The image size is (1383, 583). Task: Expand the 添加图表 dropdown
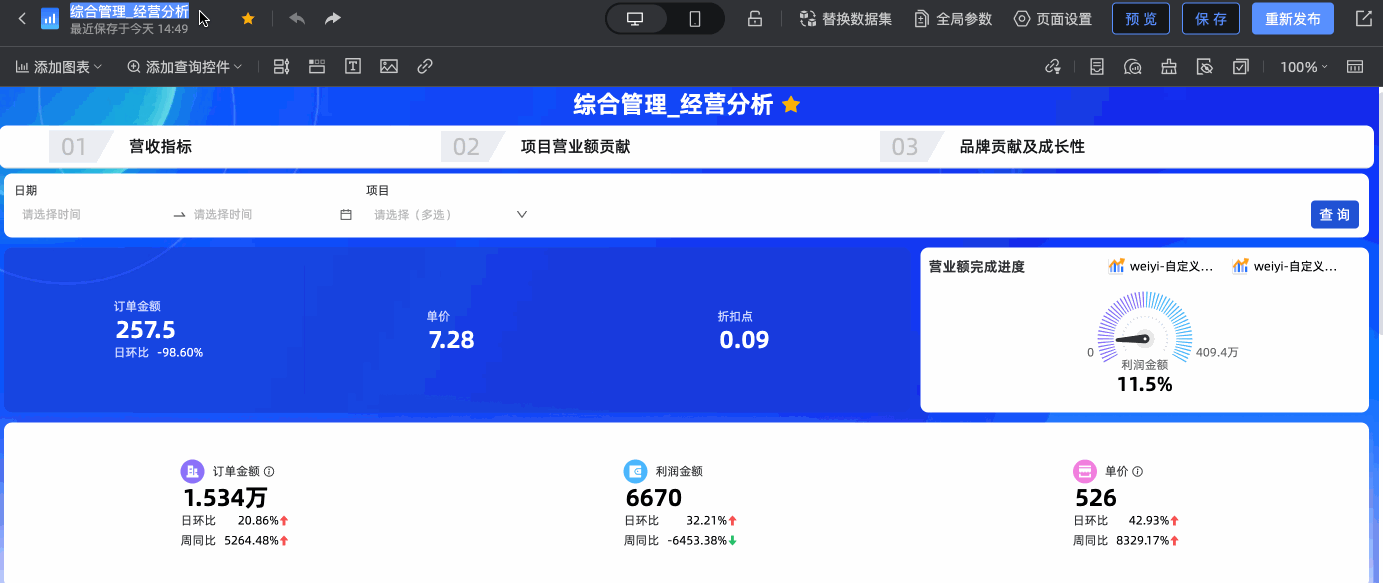click(x=59, y=67)
